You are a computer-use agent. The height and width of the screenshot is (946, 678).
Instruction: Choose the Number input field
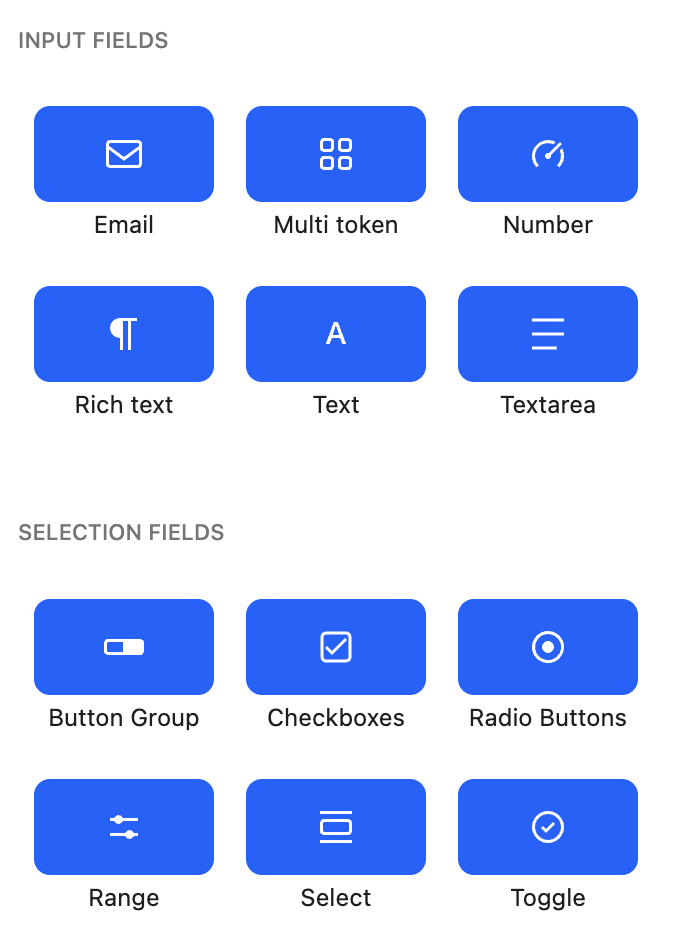(x=548, y=154)
